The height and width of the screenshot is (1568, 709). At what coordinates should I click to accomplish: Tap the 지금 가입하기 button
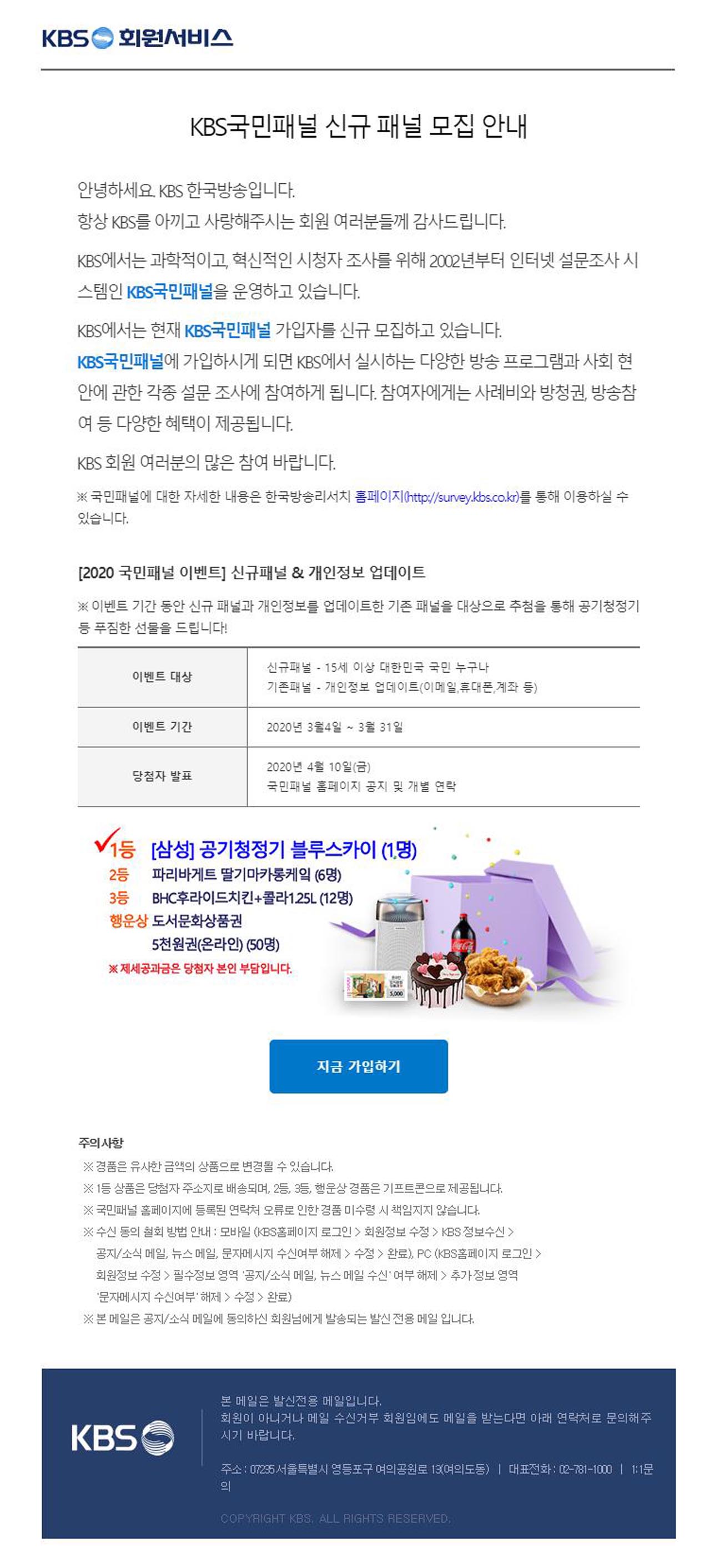coord(359,1066)
